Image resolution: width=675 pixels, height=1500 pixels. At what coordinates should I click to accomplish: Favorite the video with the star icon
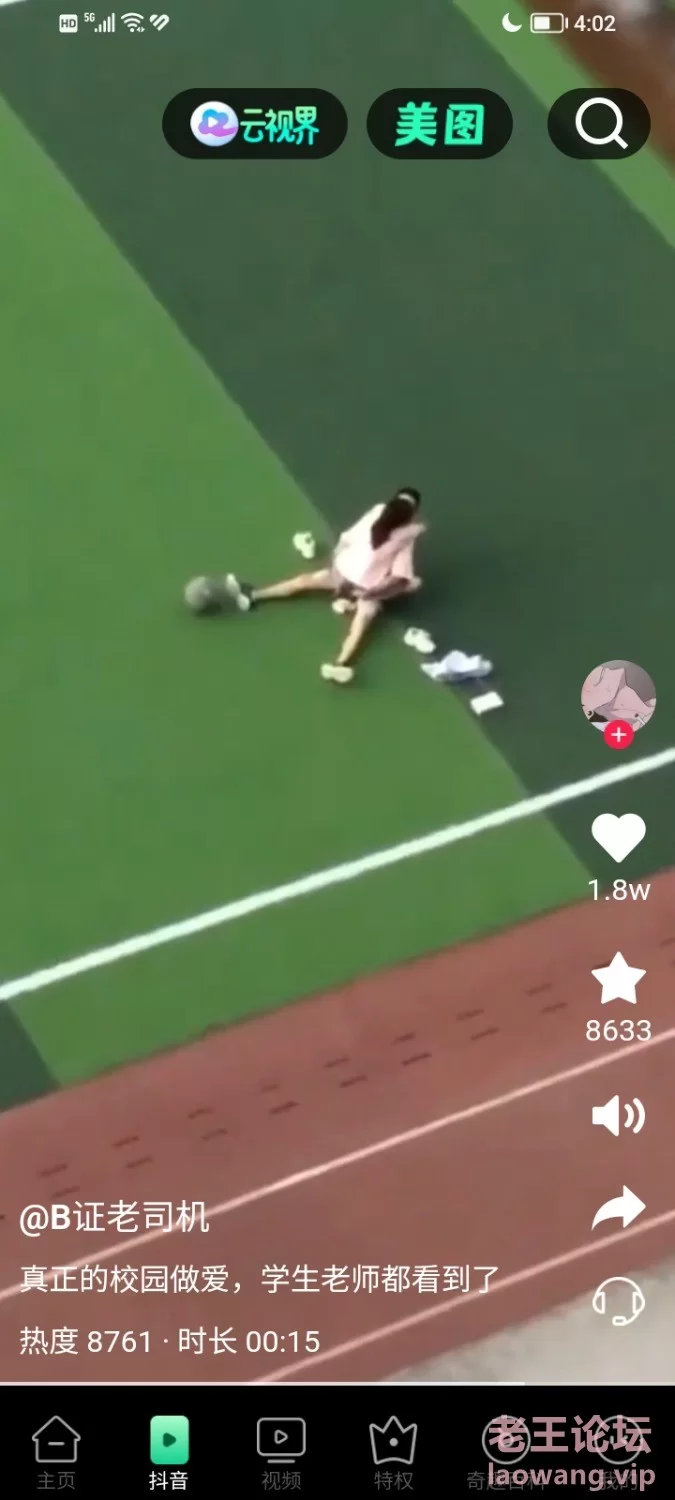tap(619, 978)
